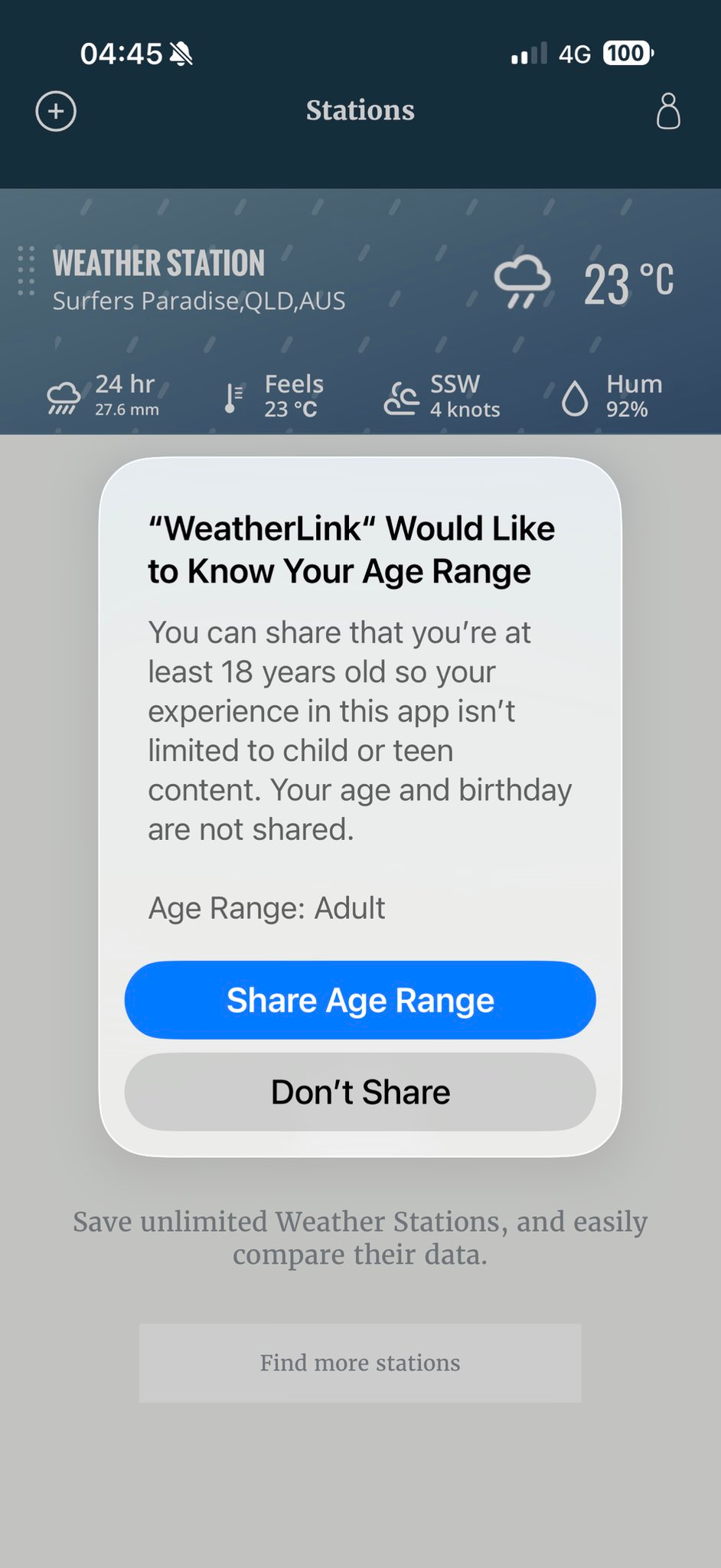
Task: Tap Find more stations
Action: point(360,1363)
